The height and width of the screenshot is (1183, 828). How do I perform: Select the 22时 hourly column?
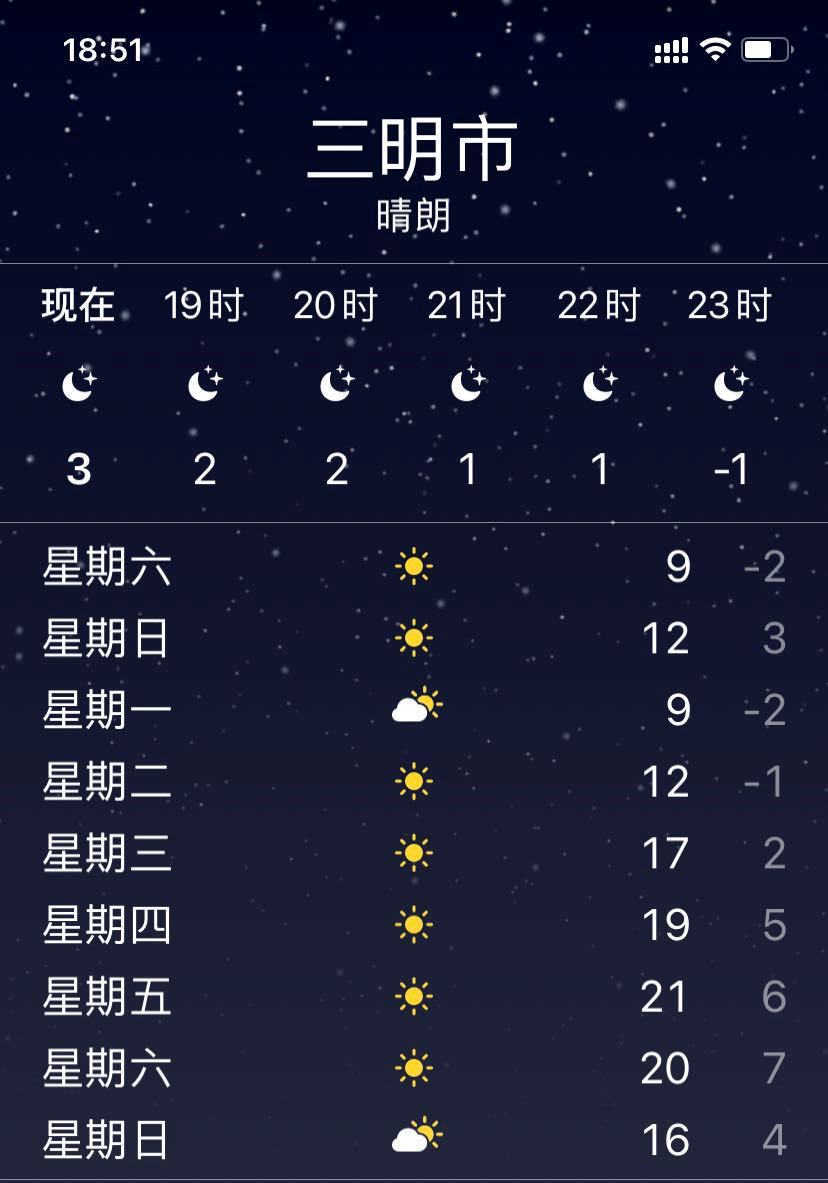tap(597, 306)
